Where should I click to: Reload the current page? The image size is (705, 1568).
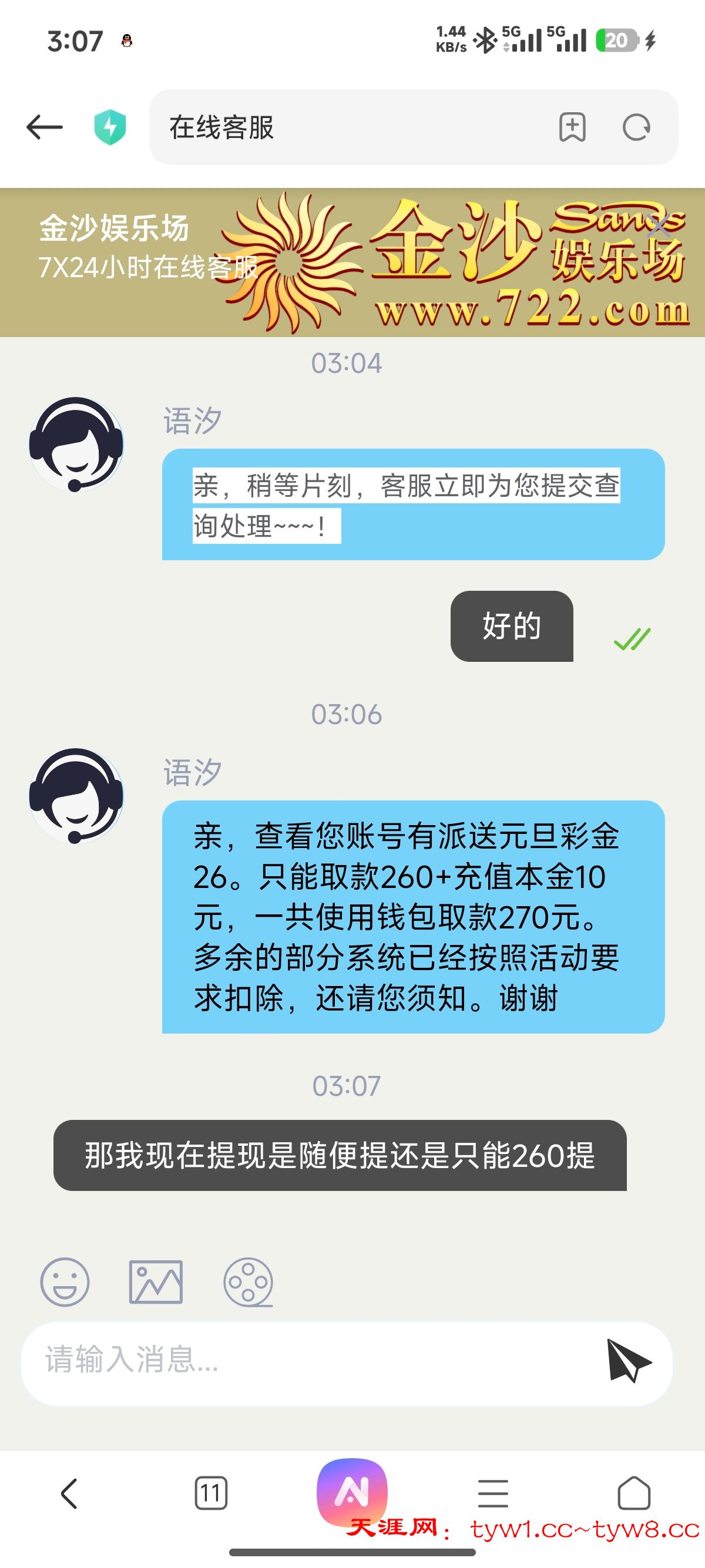tap(637, 127)
